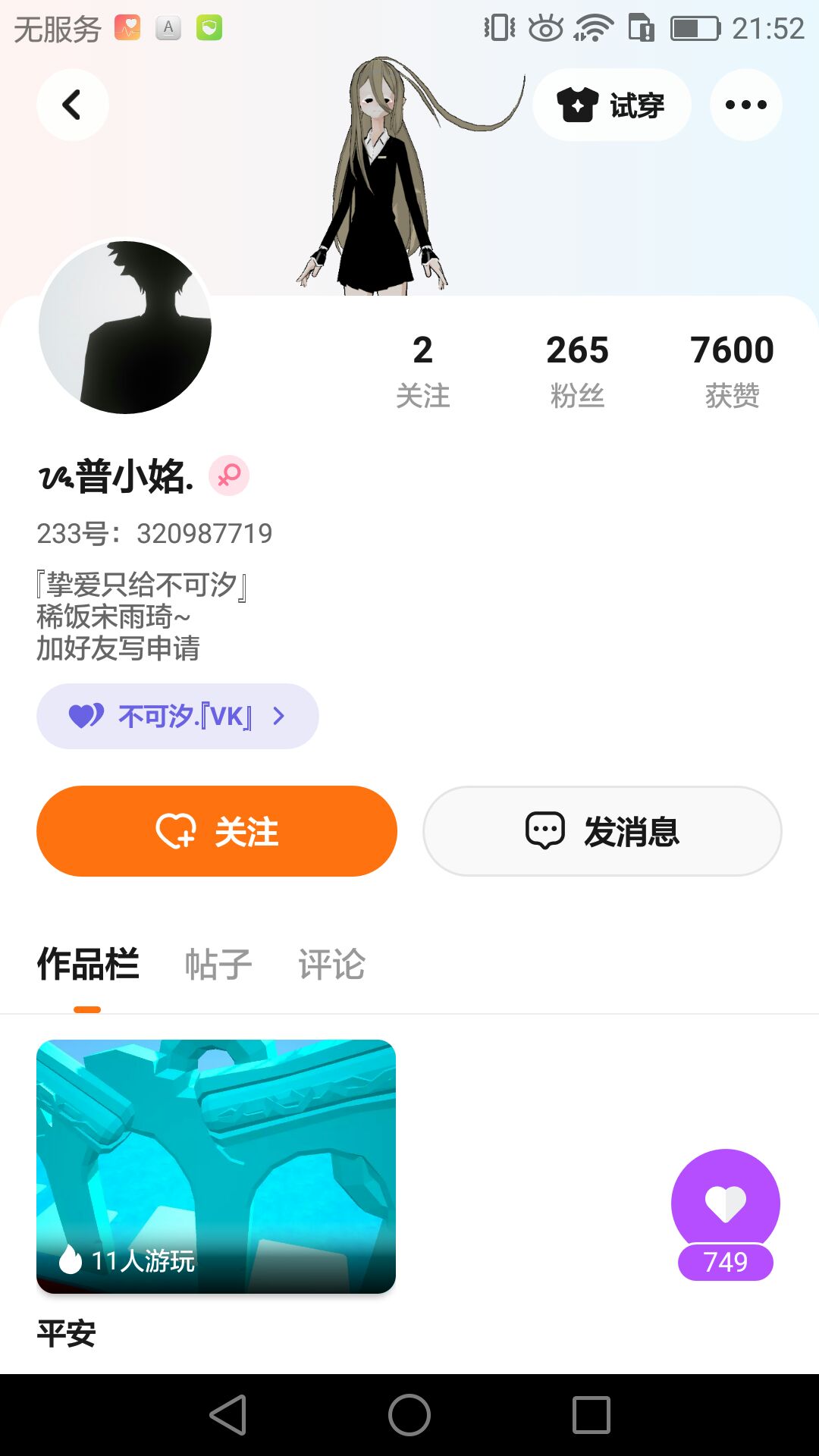Screen dimensions: 819x1456
Task: View the 关注 following list
Action: coord(422,370)
